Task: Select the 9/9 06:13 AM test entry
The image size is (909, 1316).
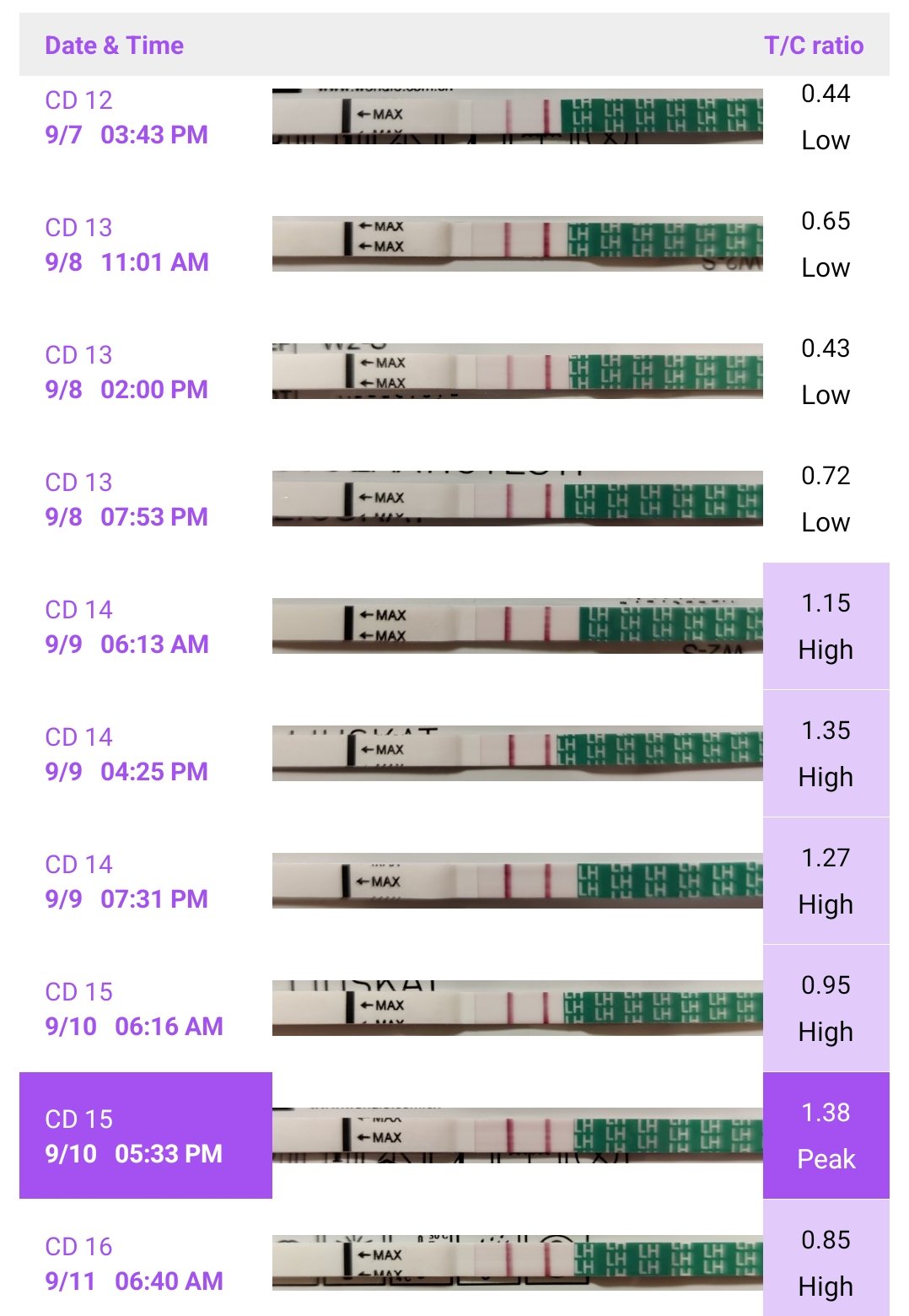Action: (x=454, y=627)
